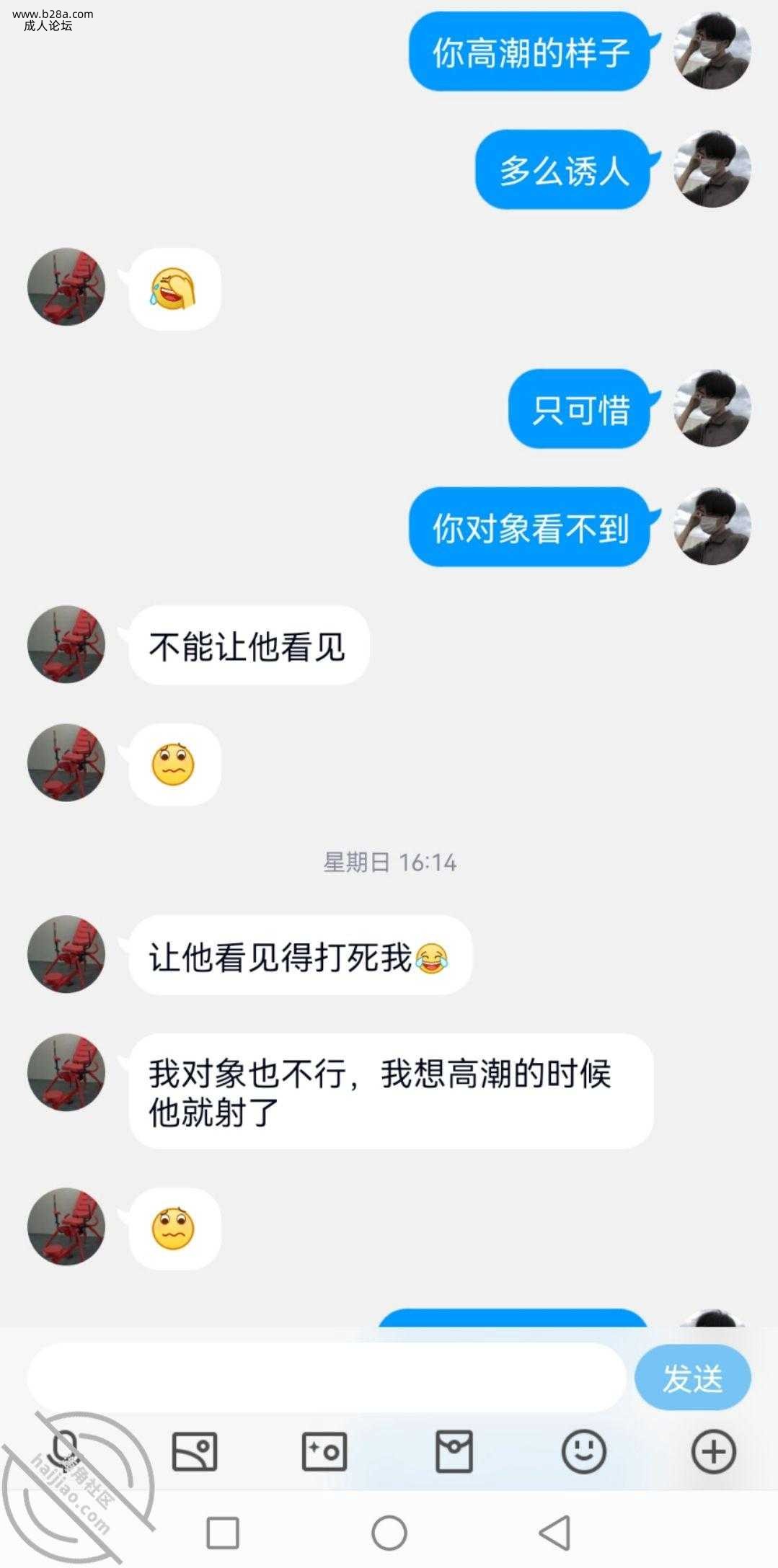Open the photo gallery picker
The width and height of the screenshot is (778, 1568).
click(195, 1451)
